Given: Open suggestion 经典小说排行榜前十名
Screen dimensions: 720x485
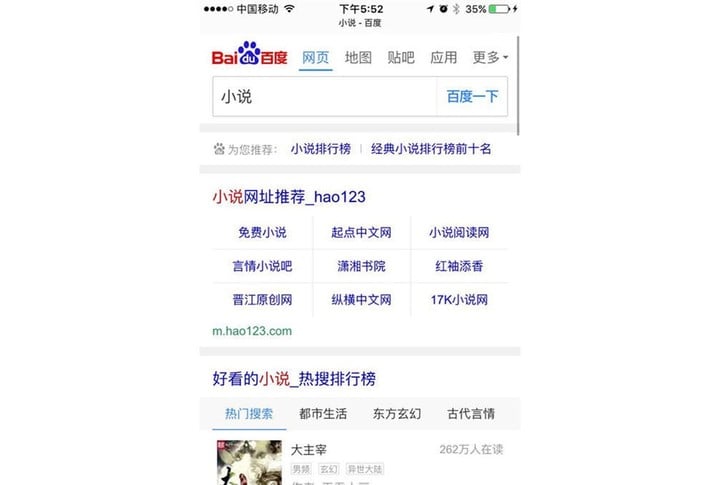Looking at the screenshot, I should pos(431,149).
